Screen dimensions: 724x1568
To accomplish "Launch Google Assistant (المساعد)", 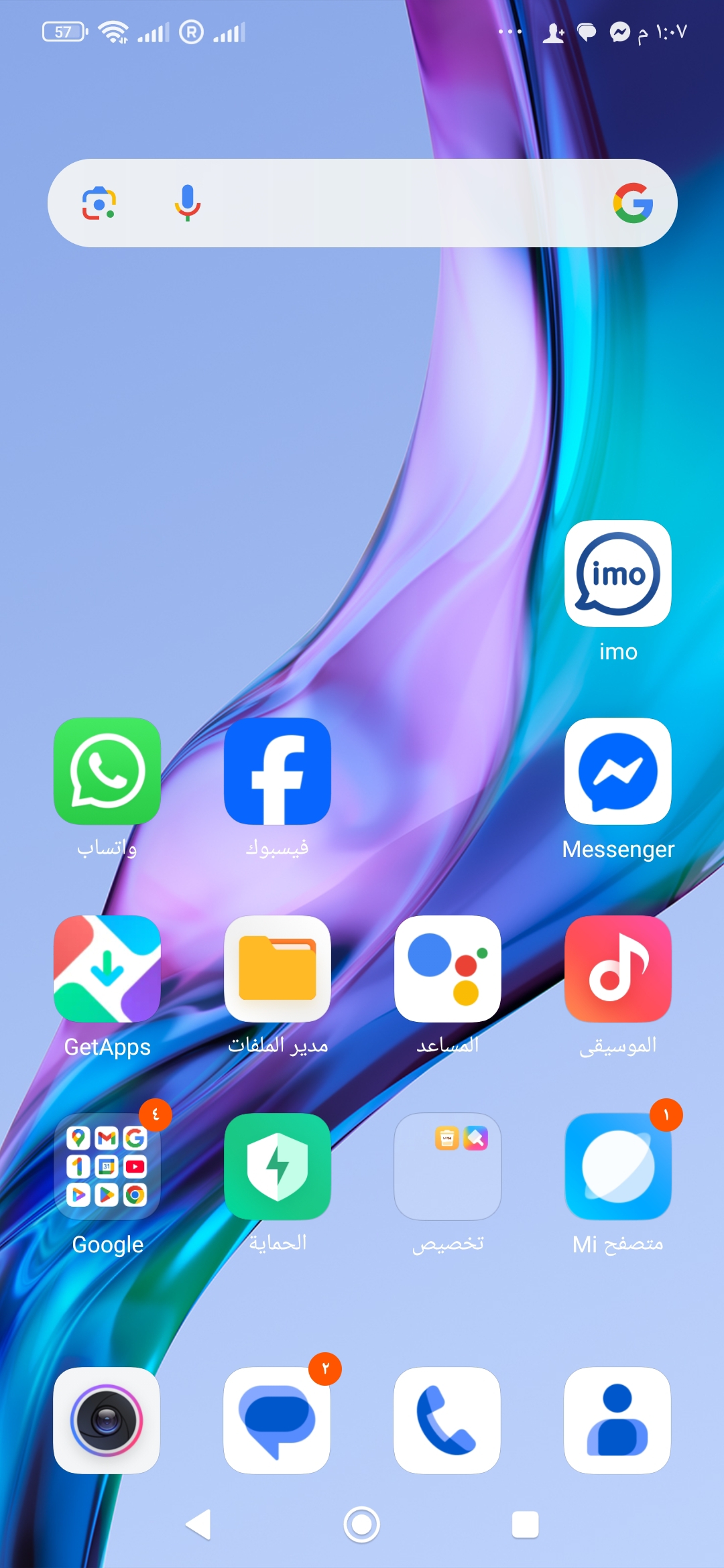I will tap(448, 969).
